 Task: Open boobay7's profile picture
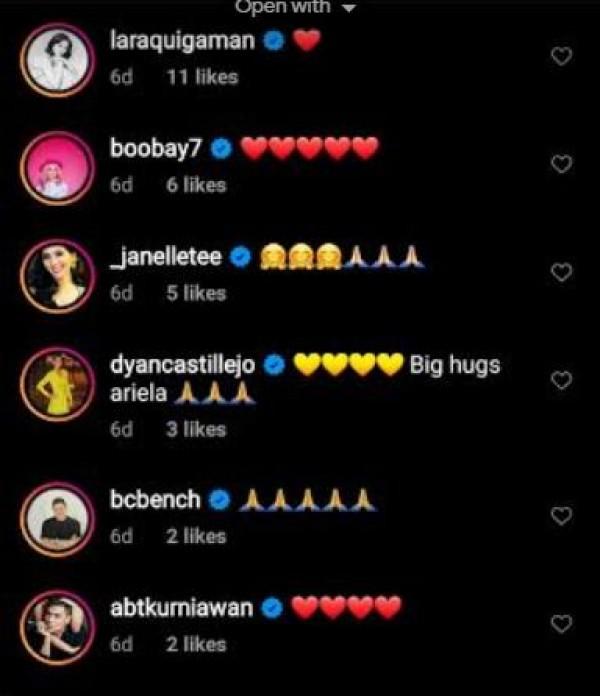pos(55,166)
